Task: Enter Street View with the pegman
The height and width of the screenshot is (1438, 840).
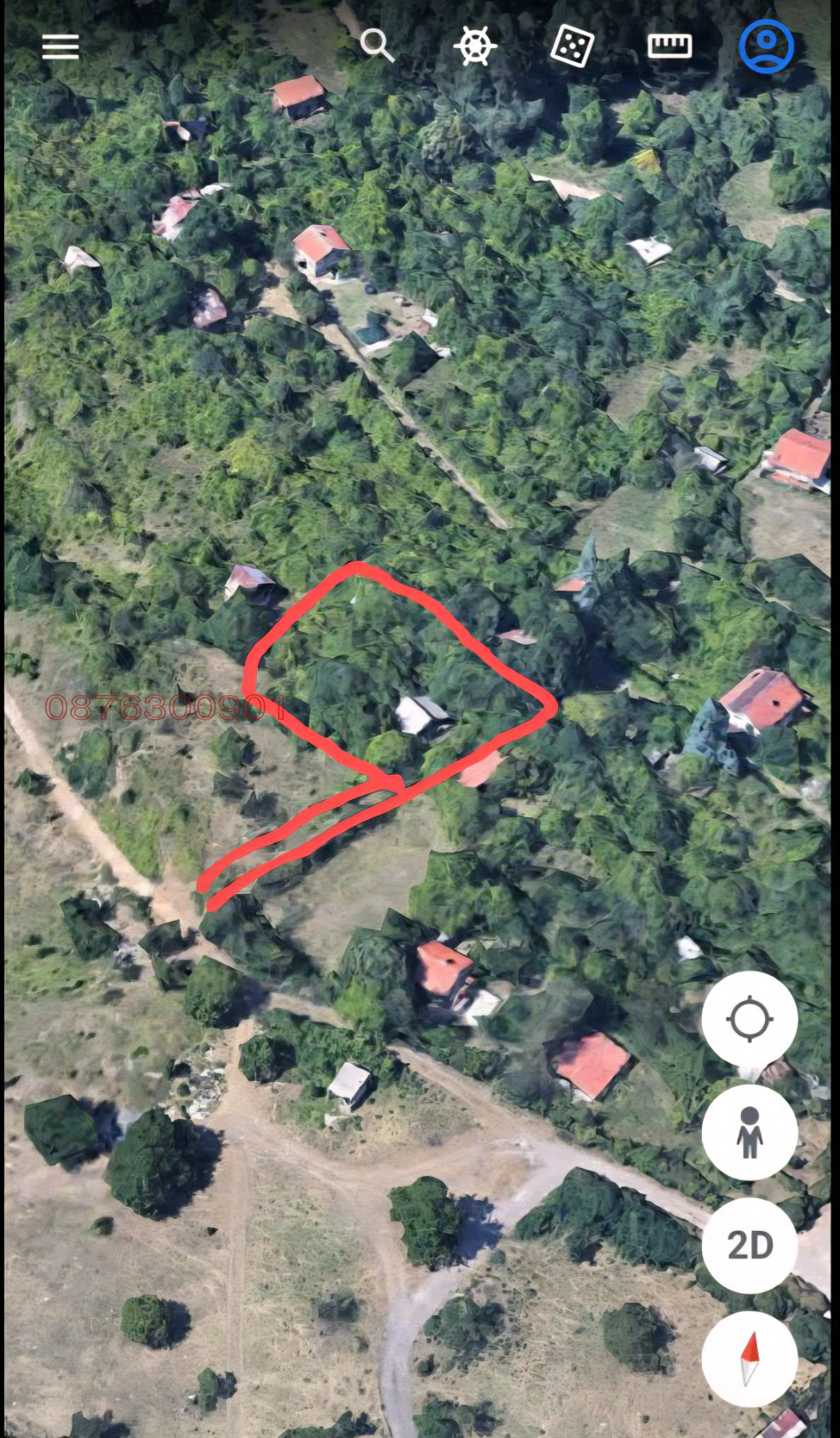Action: point(749,1132)
